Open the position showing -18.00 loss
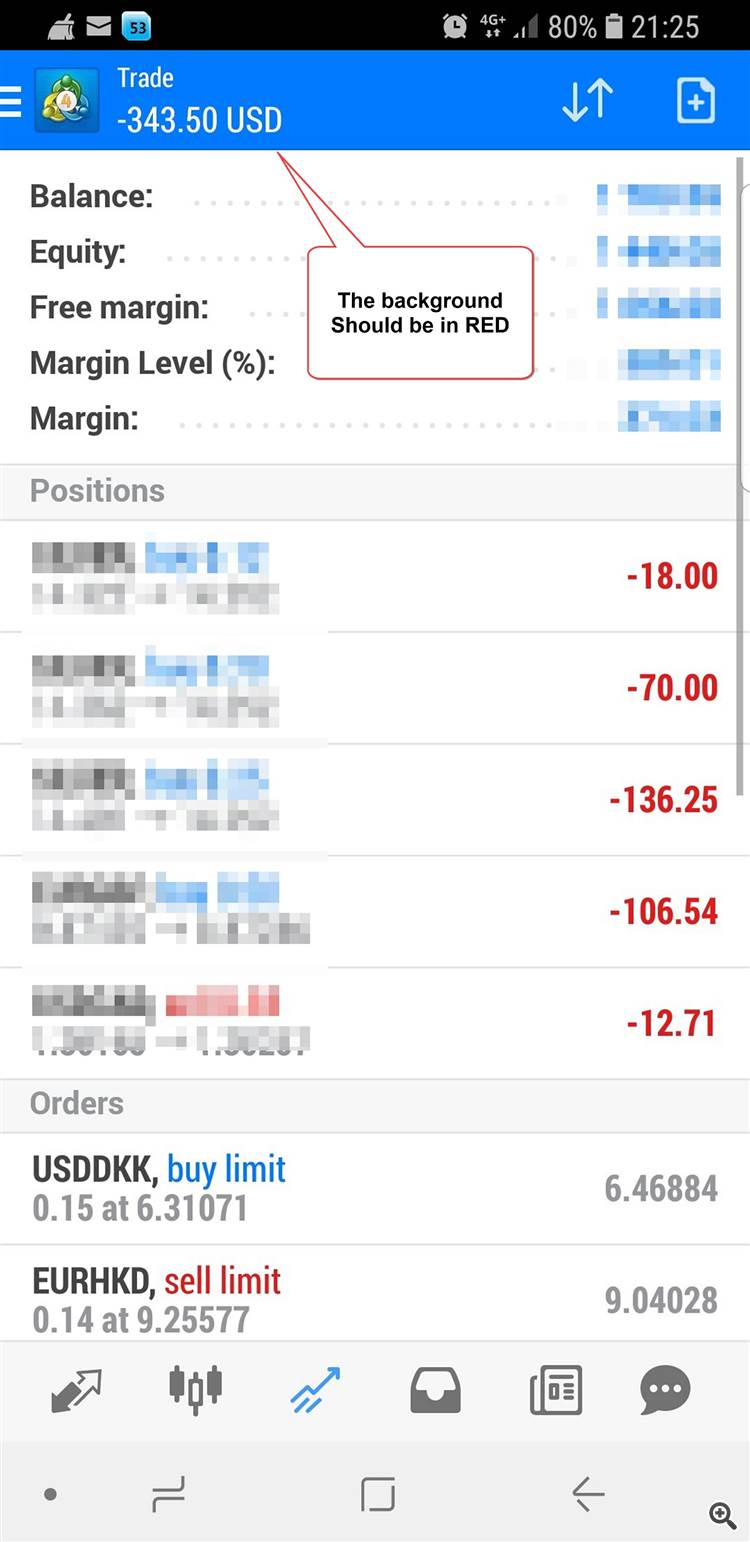Screen dimensions: 750x1542 375,576
